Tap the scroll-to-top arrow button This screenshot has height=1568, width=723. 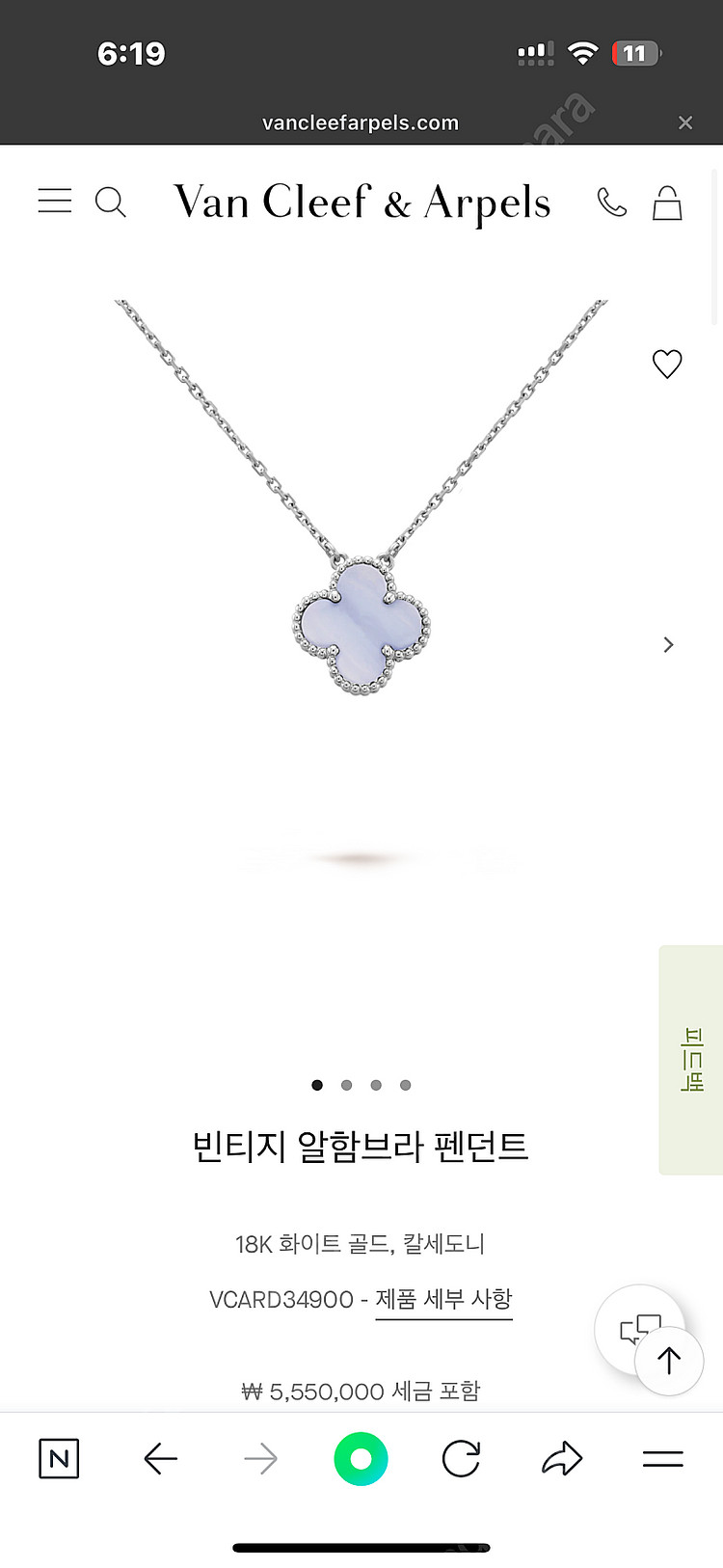coord(669,1361)
